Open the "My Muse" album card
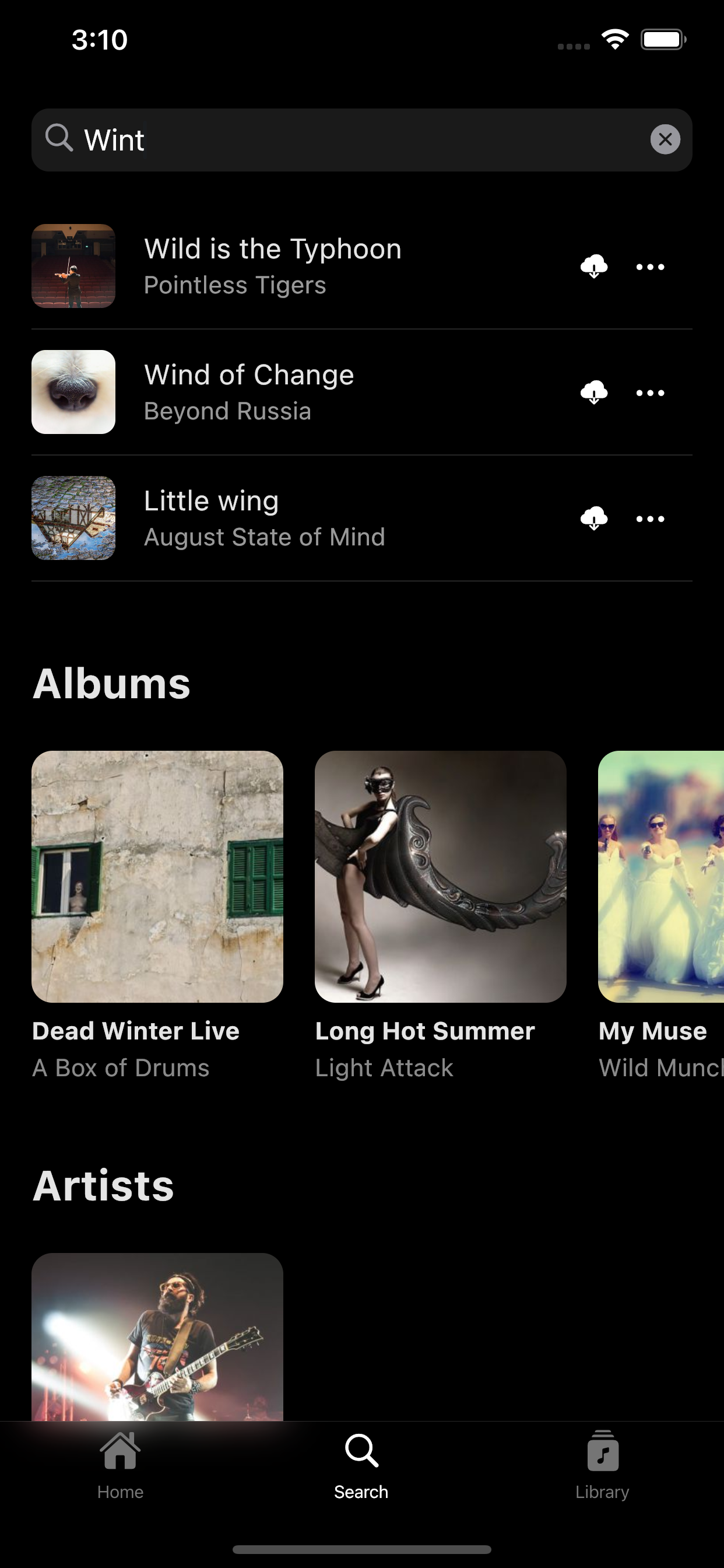724x1568 pixels. 660,877
